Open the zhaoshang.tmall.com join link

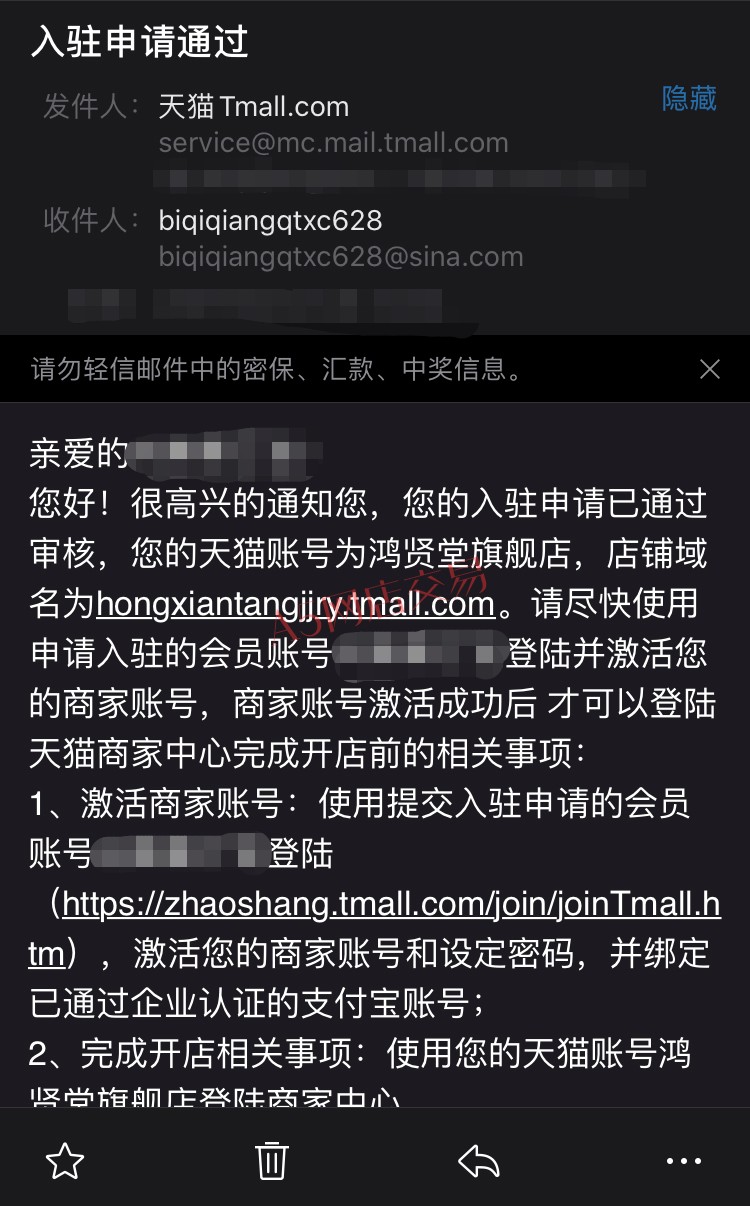coord(375,929)
